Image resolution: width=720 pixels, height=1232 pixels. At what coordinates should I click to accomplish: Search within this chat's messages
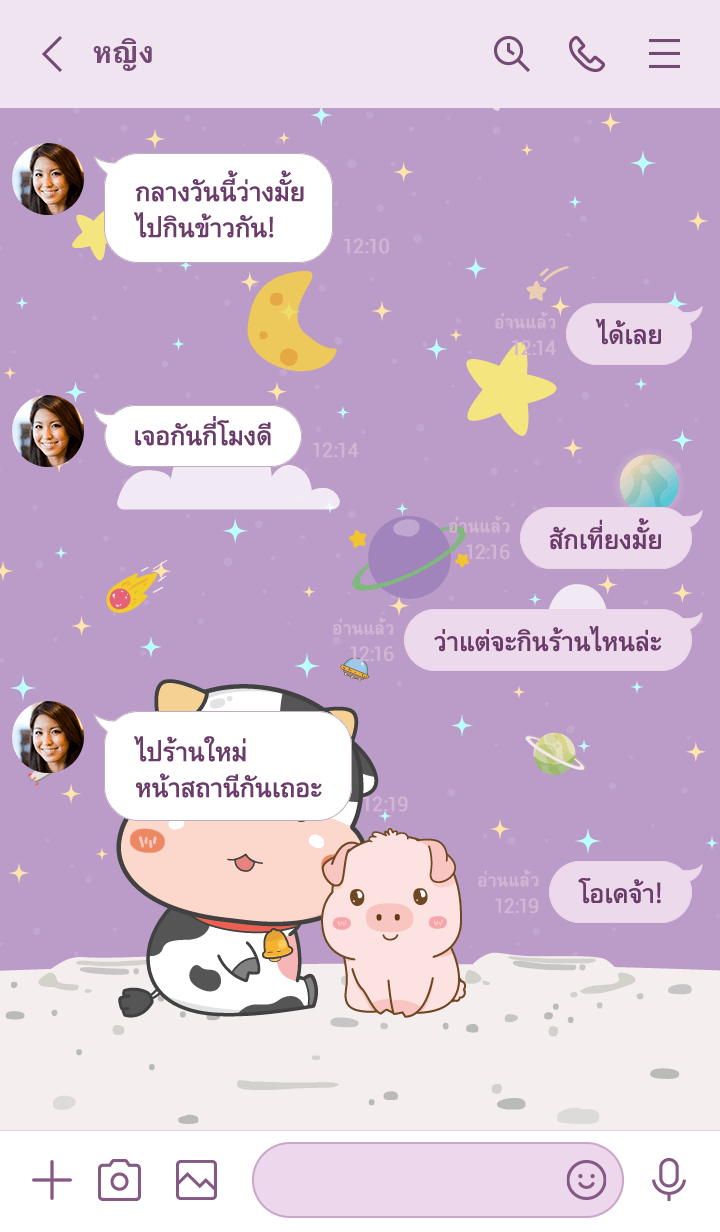pos(511,54)
